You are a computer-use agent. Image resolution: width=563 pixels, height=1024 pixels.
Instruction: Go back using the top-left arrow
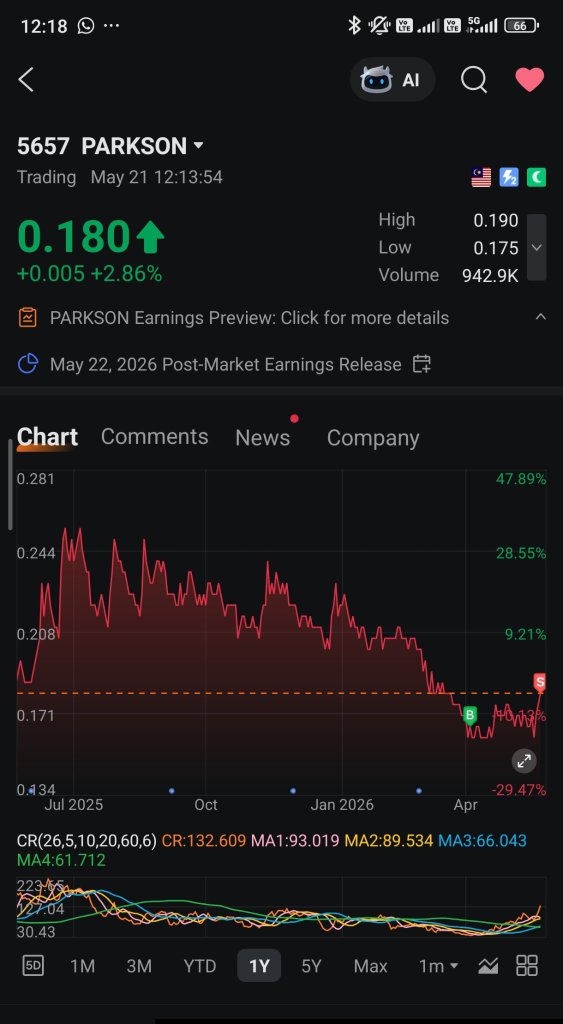click(x=25, y=80)
